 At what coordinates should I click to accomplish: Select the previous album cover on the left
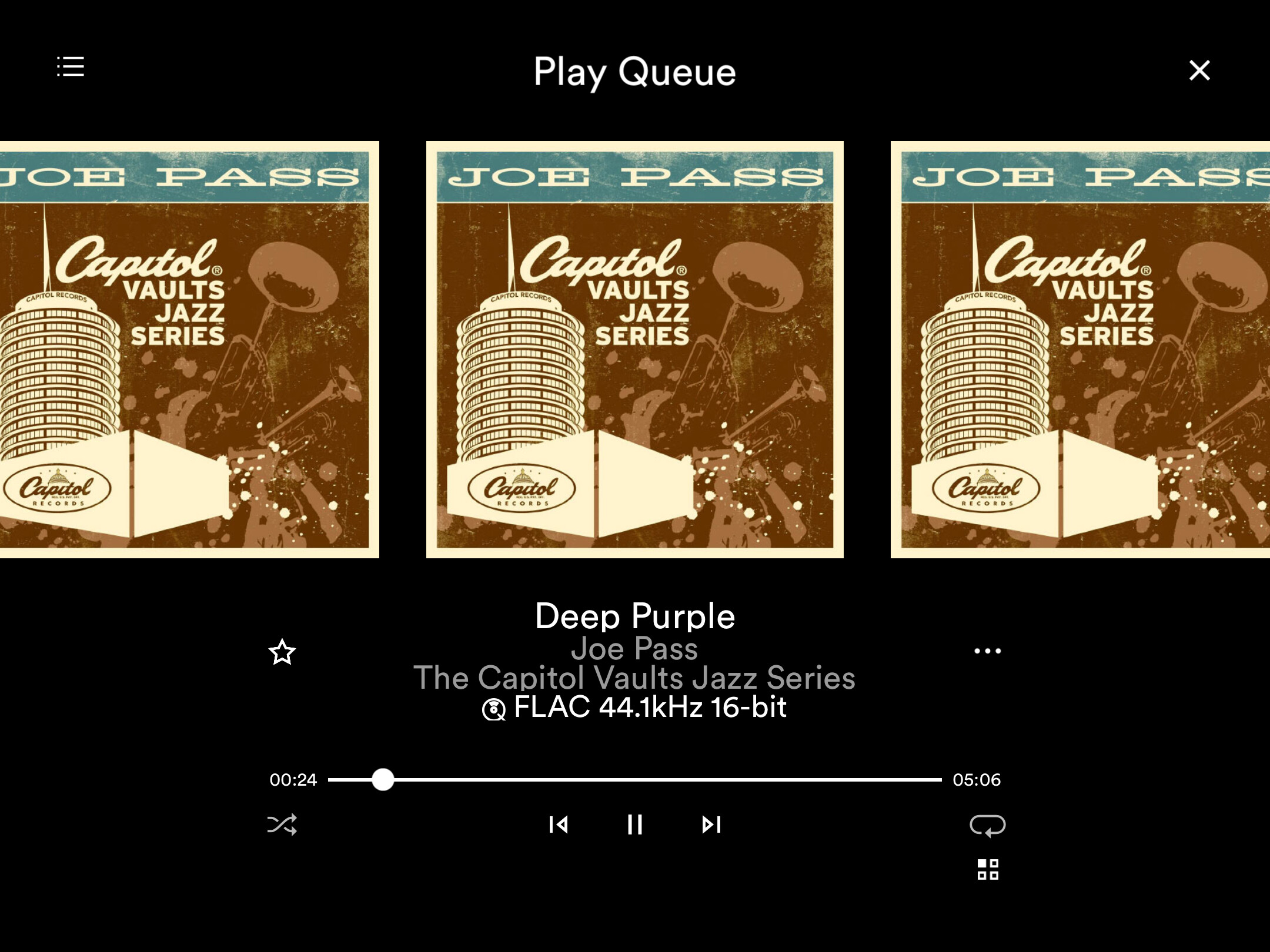tap(189, 350)
